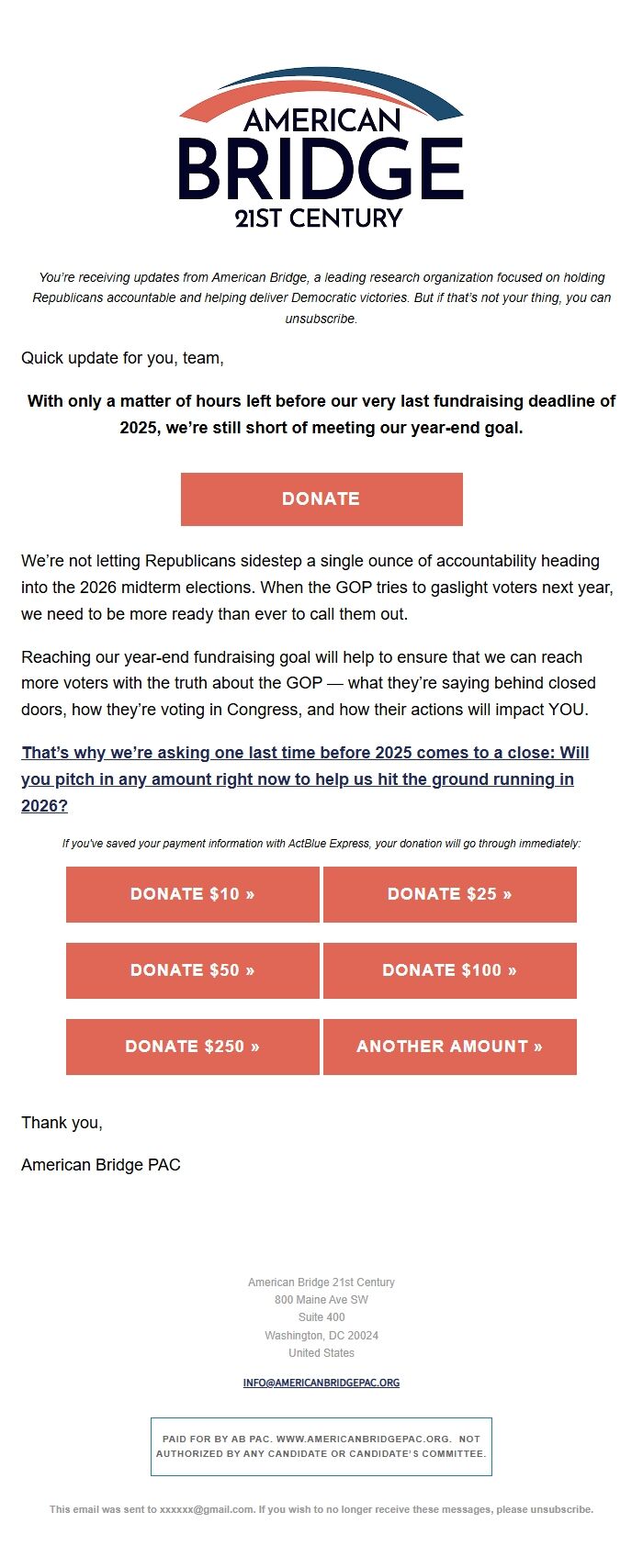This screenshot has width=643, height=1568.
Task: Tap the main DONATE button
Action: point(321,499)
